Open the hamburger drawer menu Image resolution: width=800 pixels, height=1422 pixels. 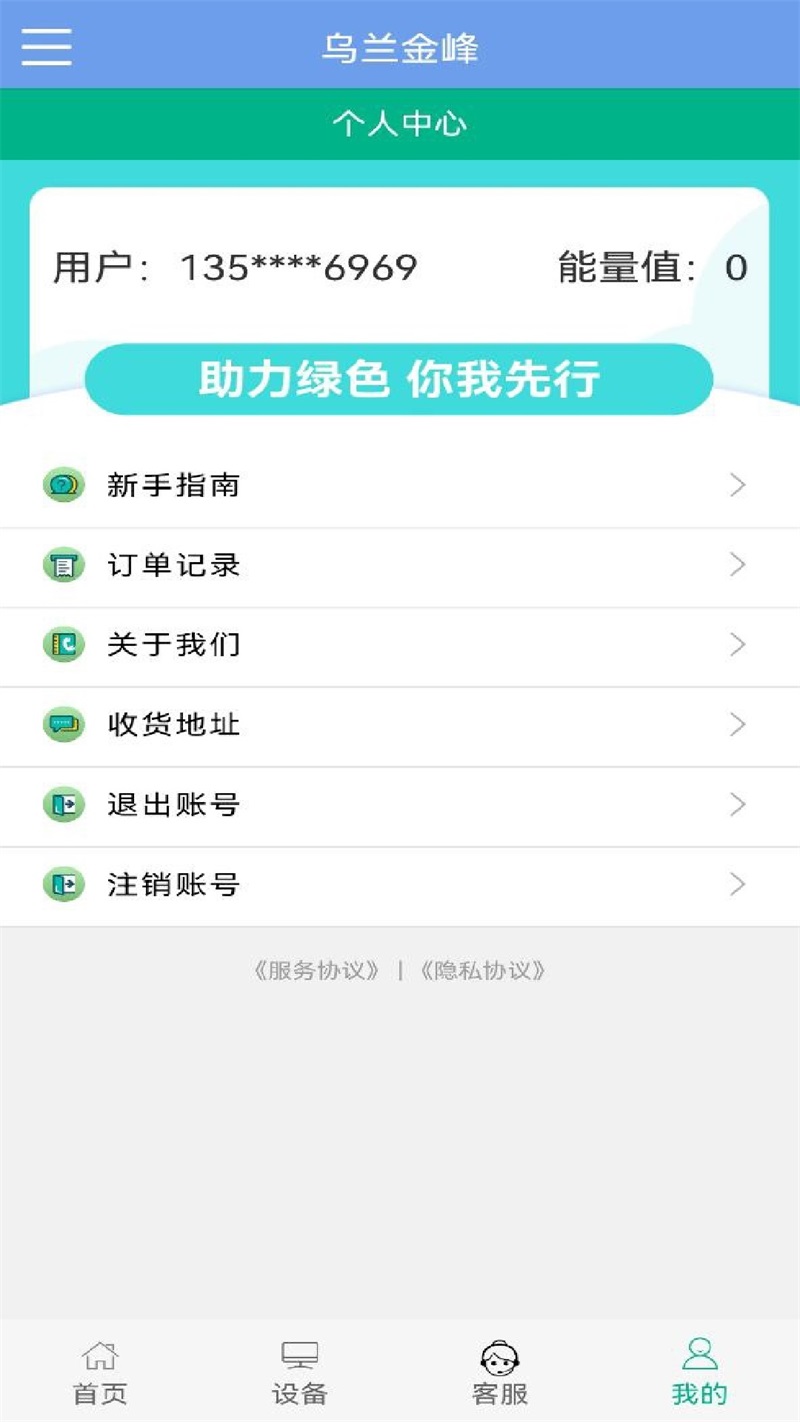click(46, 46)
